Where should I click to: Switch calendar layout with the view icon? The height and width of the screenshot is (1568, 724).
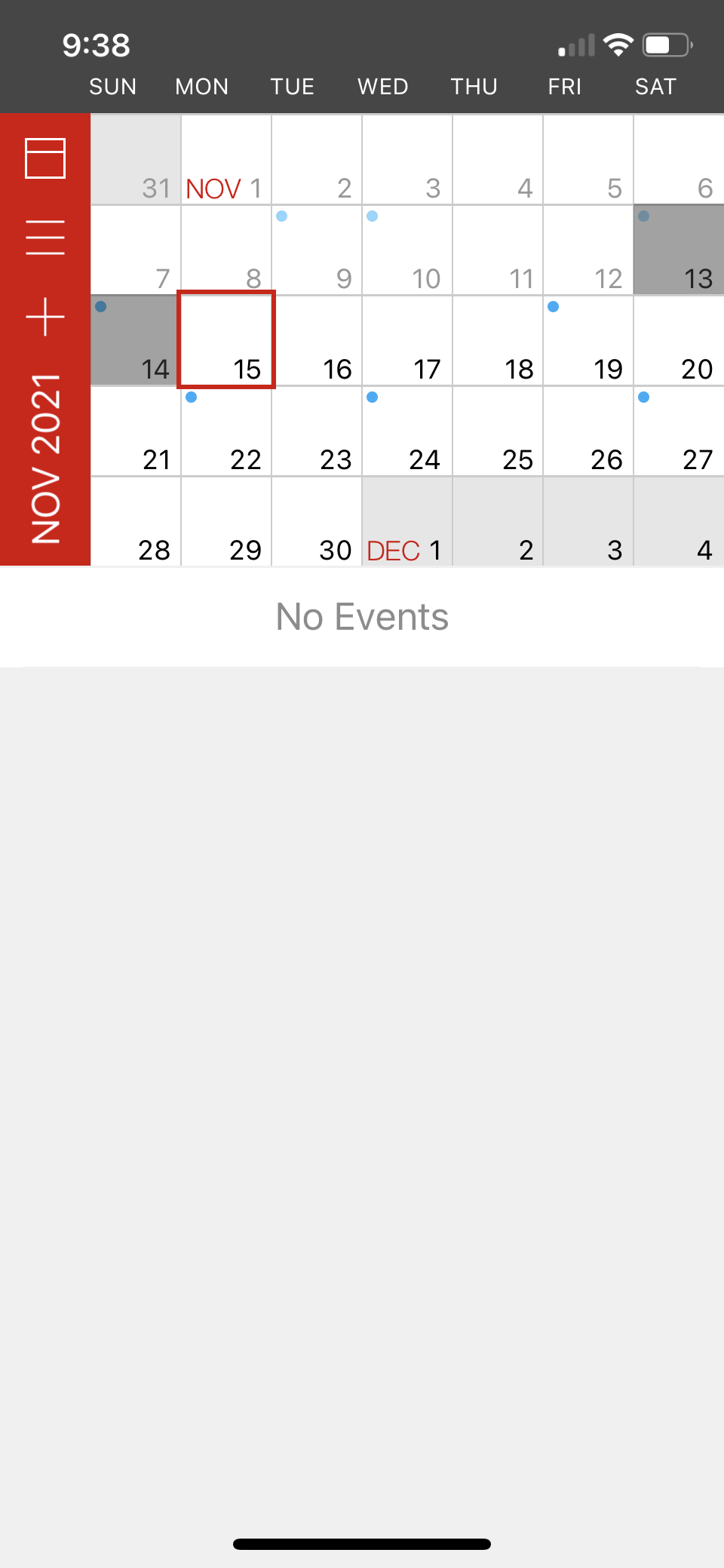pyautogui.click(x=45, y=158)
